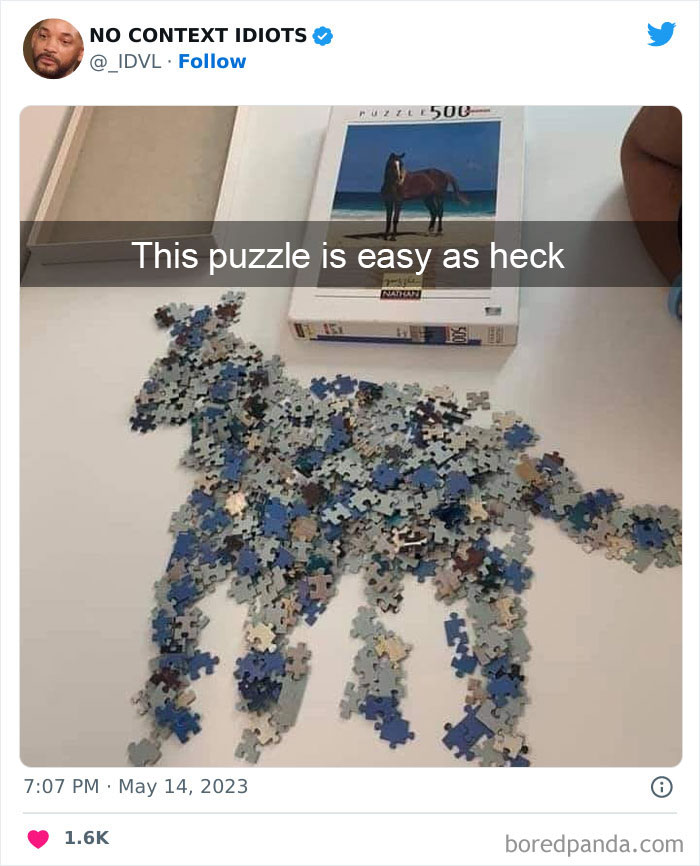
Task: Open the tweet on Twitter via bird icon
Action: pos(661,34)
